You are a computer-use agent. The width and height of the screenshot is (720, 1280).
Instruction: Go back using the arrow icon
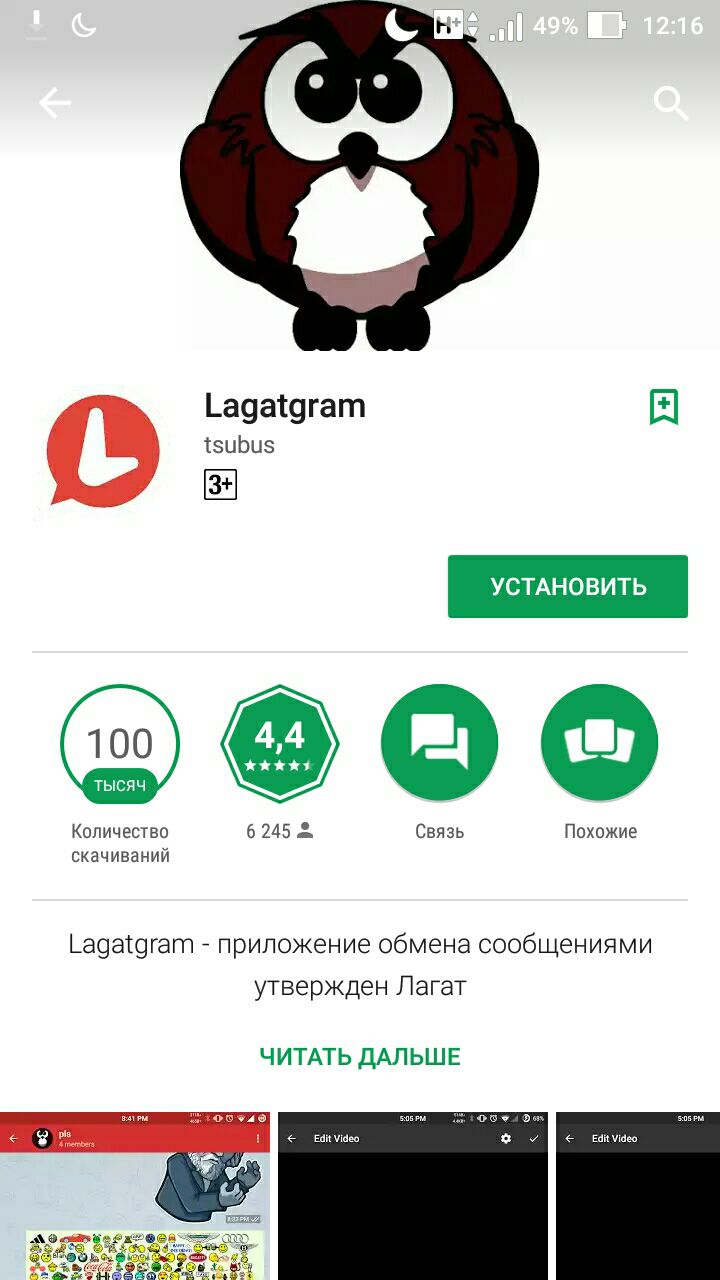point(55,103)
